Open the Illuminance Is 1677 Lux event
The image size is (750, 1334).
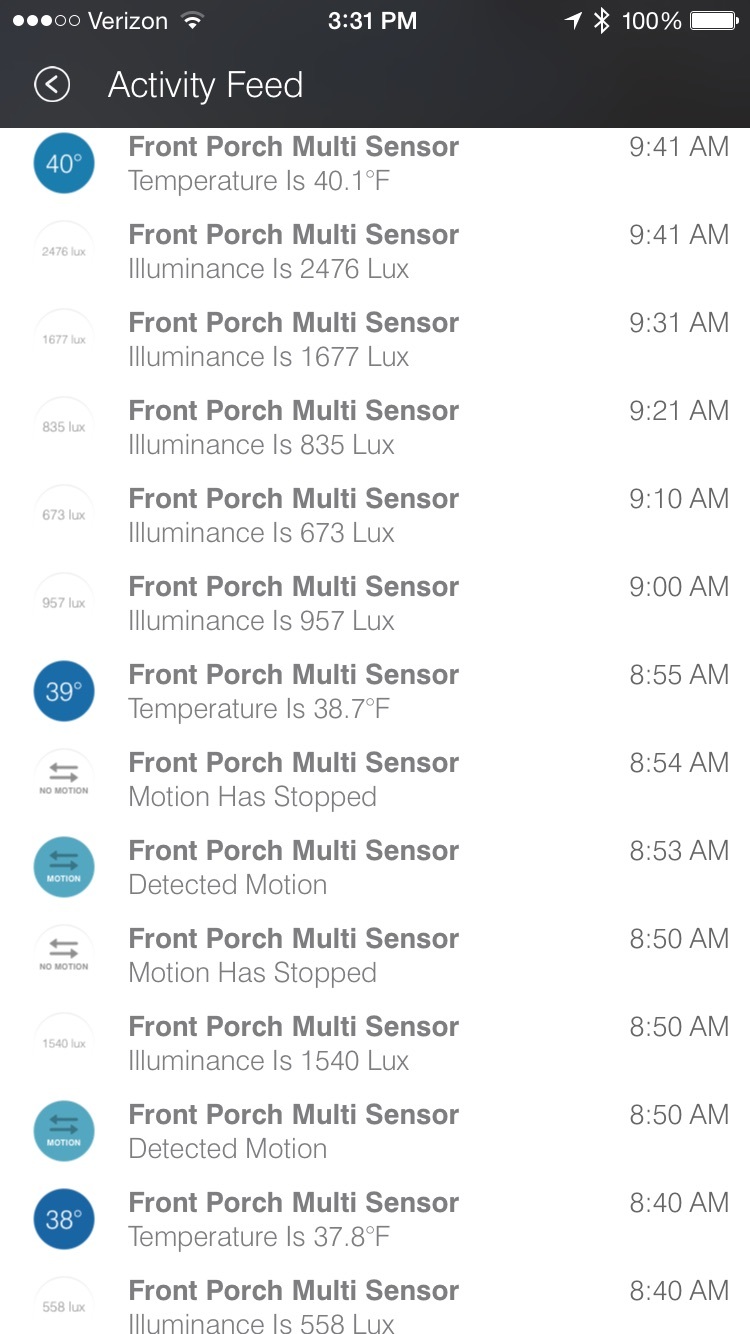tap(375, 339)
